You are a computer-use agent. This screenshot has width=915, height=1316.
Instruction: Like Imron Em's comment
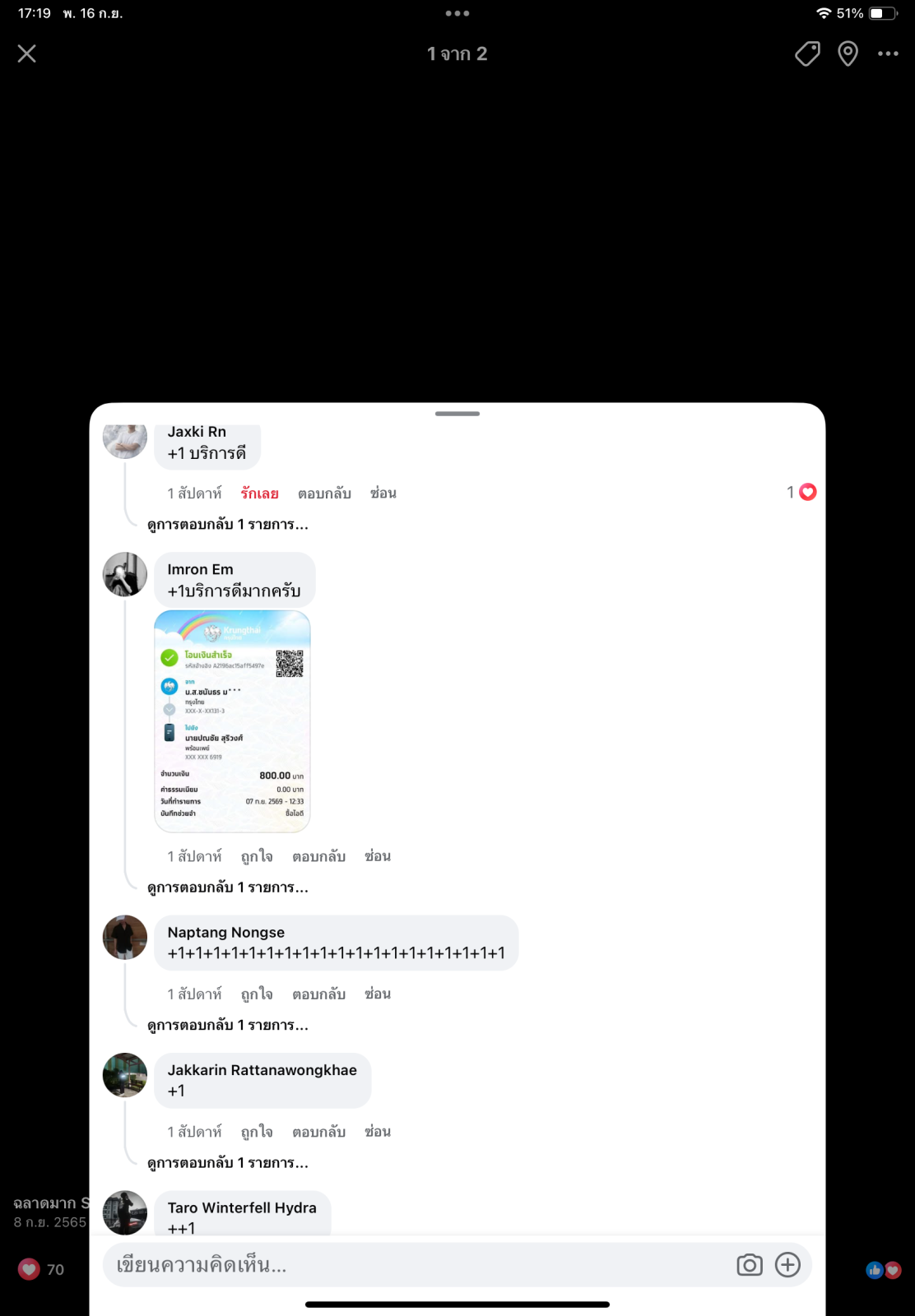point(257,856)
